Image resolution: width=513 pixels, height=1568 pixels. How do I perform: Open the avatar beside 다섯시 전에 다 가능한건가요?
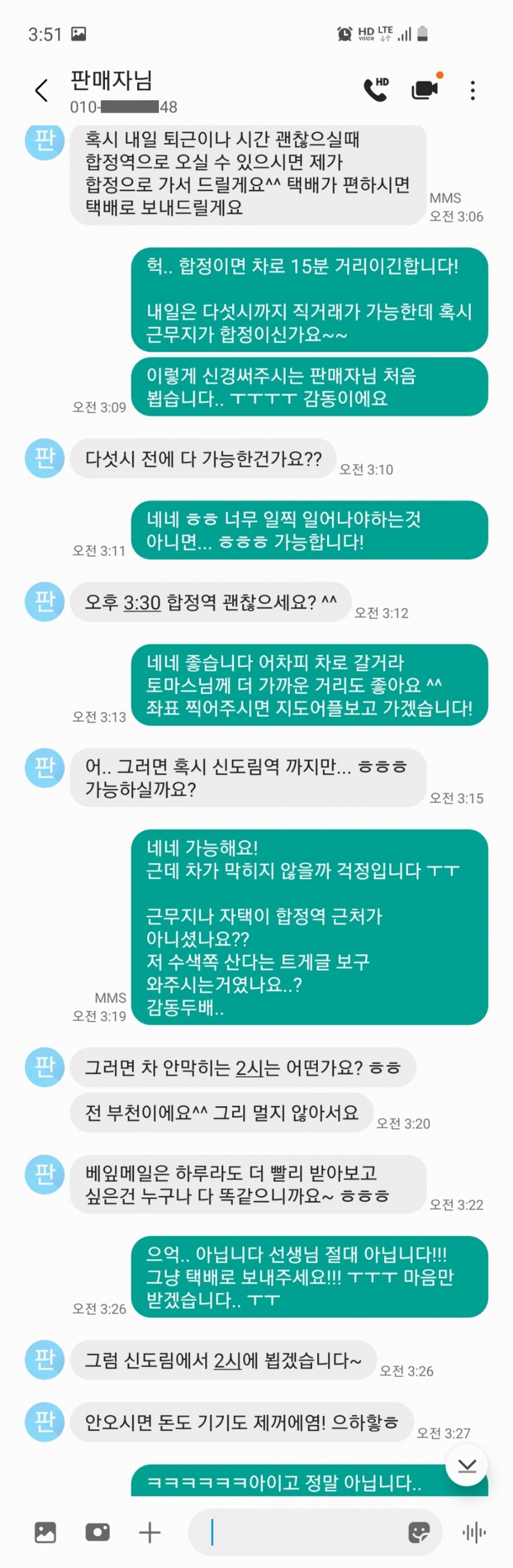coord(45,458)
